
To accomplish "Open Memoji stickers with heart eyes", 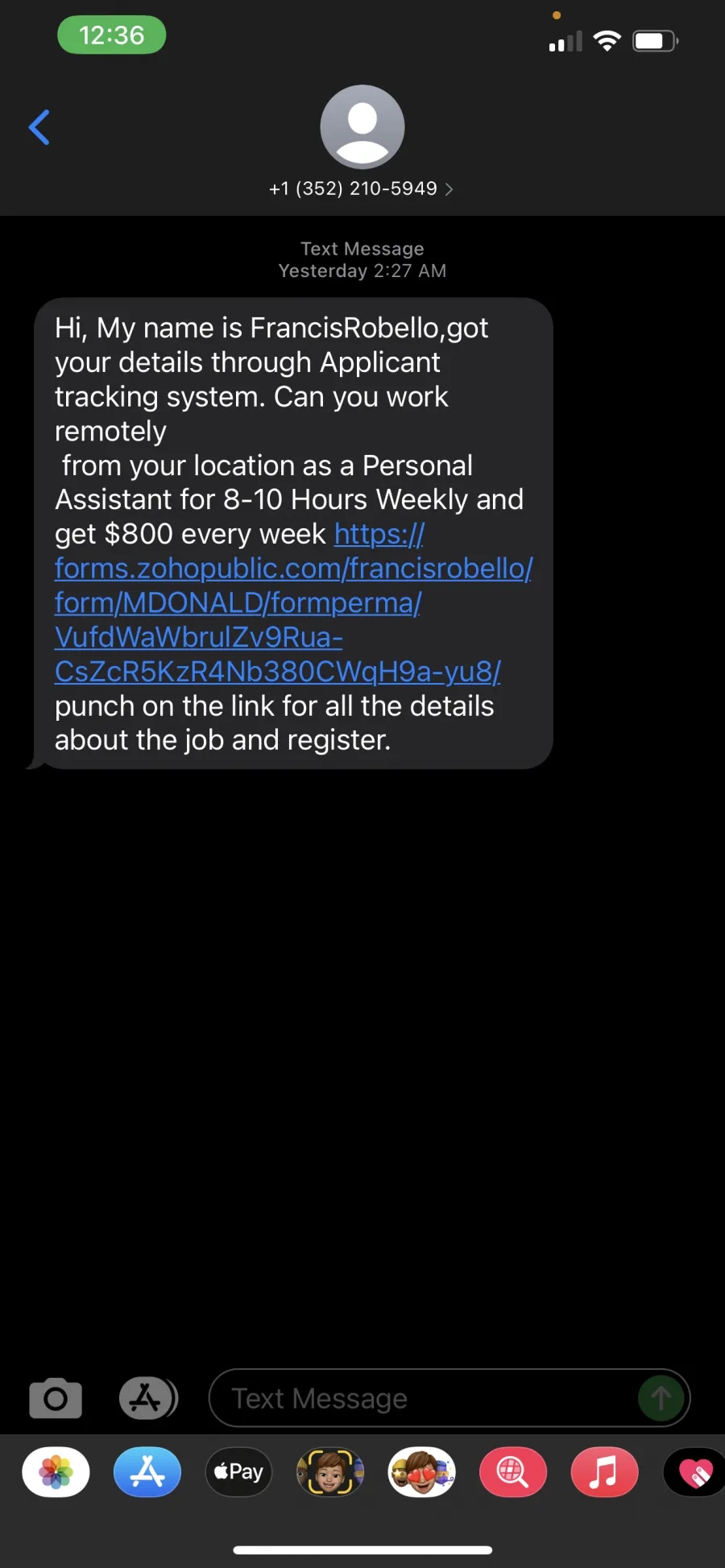I will coord(422,1472).
